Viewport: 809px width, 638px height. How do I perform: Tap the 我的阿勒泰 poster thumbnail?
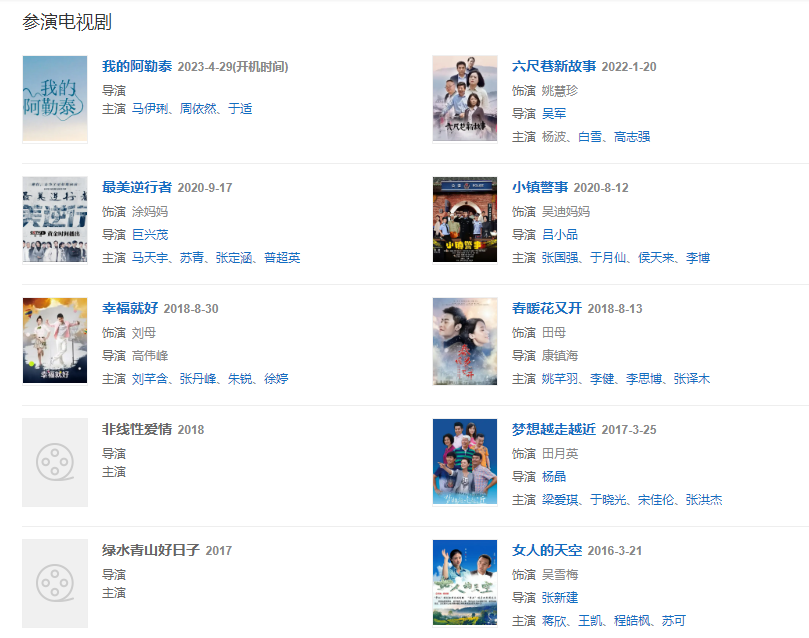[x=55, y=99]
